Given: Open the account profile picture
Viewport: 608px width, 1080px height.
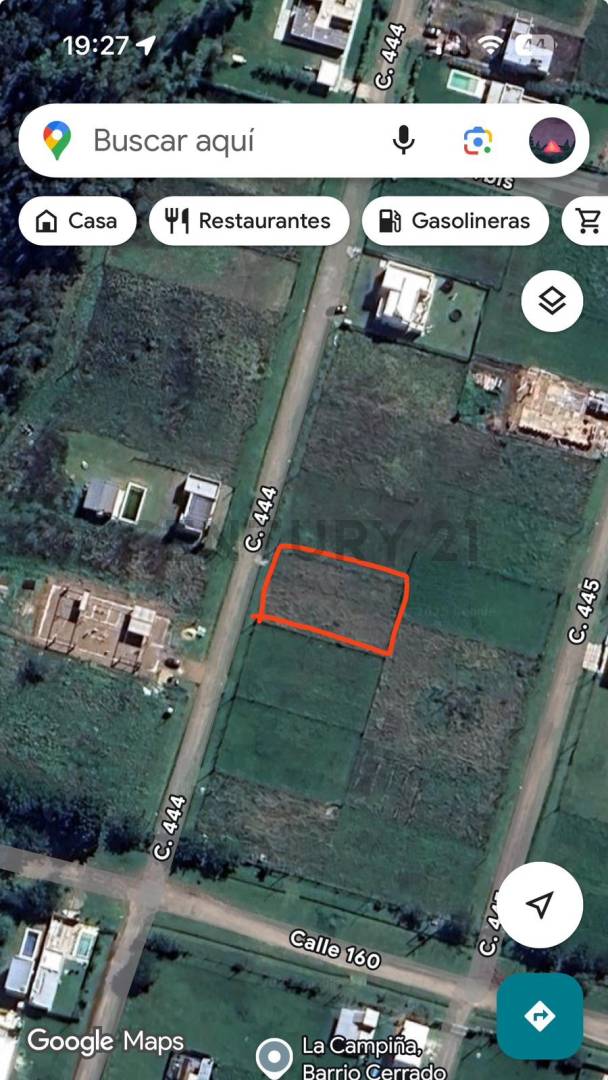Looking at the screenshot, I should pyautogui.click(x=552, y=141).
